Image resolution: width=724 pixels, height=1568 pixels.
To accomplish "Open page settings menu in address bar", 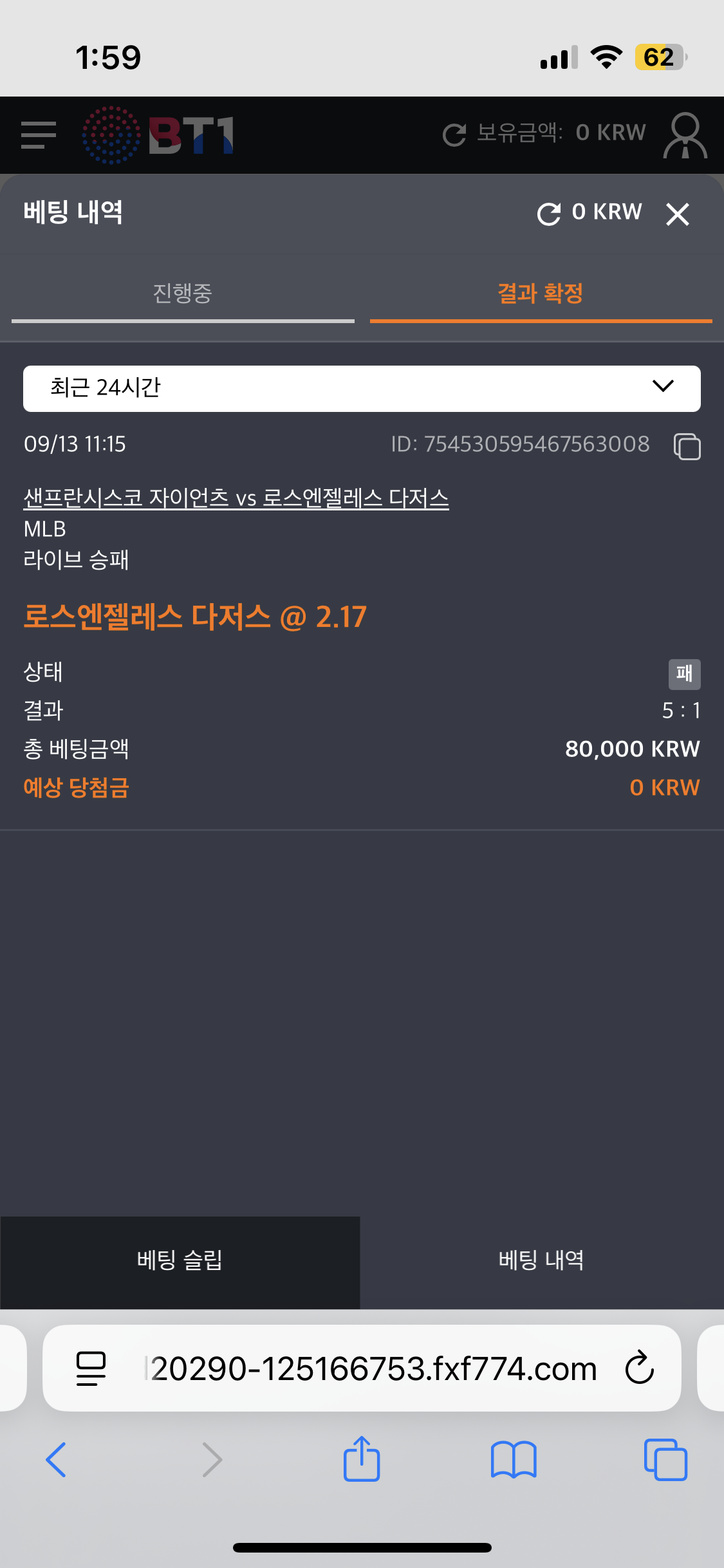I will coord(91,1368).
